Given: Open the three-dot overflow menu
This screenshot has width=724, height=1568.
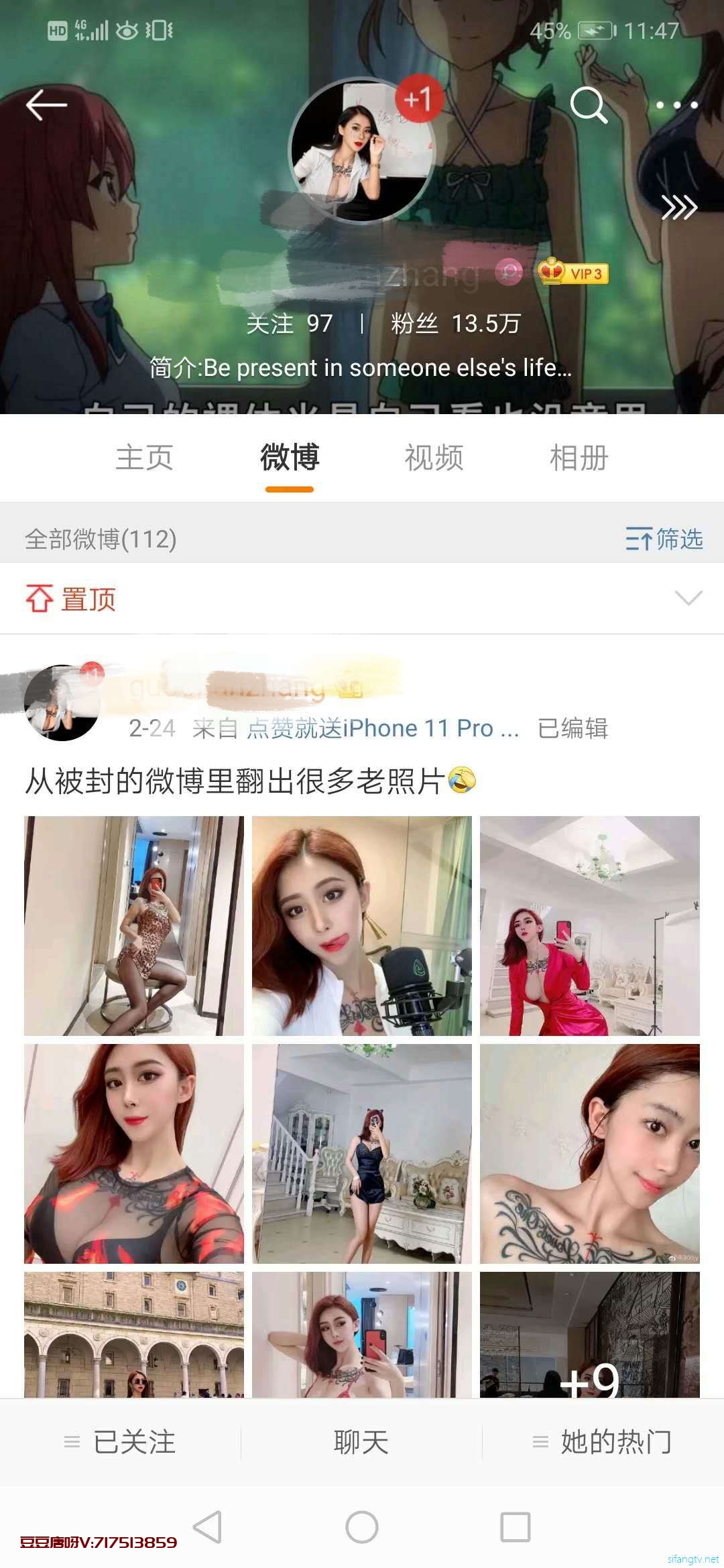Looking at the screenshot, I should coord(676,105).
